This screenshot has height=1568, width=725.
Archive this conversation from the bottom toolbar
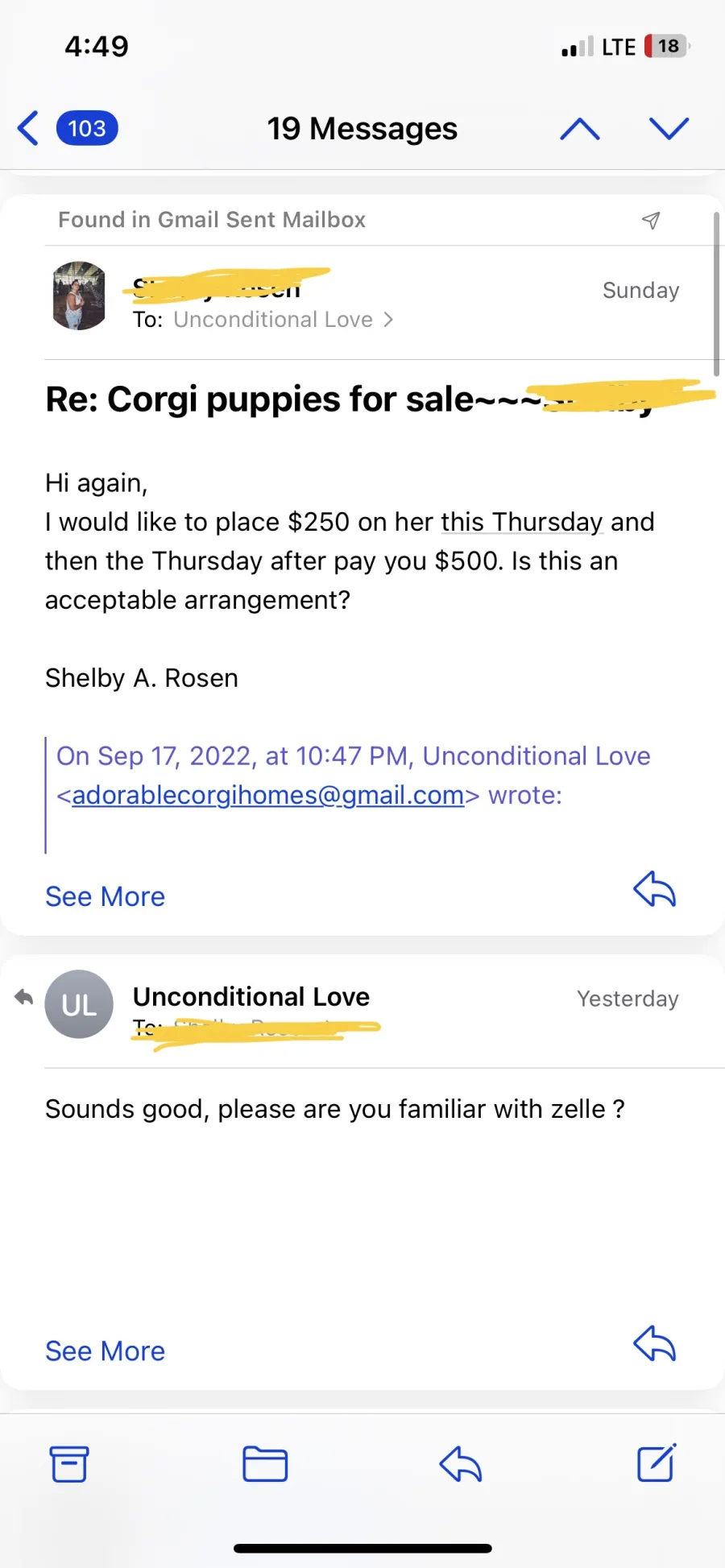click(x=69, y=1463)
